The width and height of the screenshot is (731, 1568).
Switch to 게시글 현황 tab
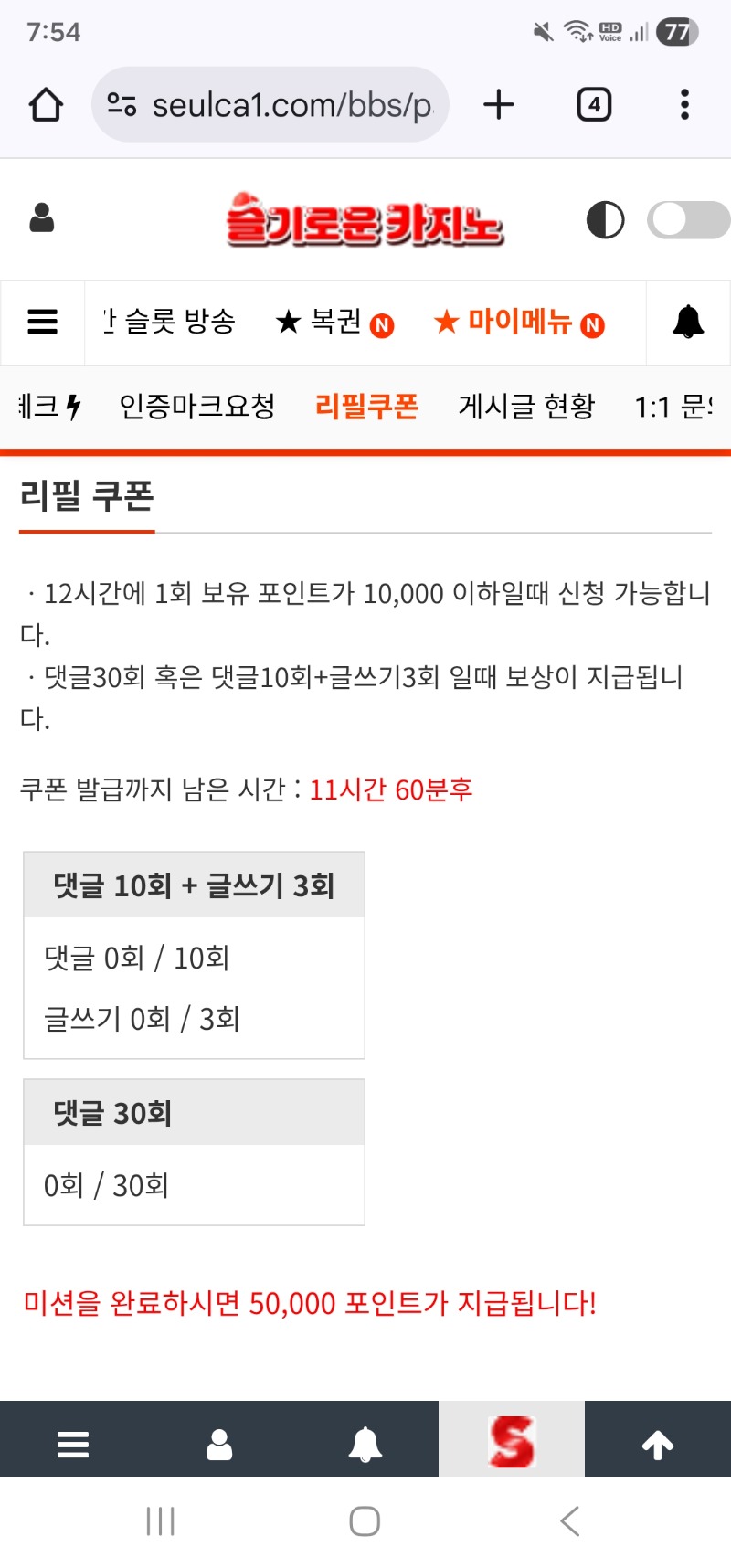tap(526, 406)
